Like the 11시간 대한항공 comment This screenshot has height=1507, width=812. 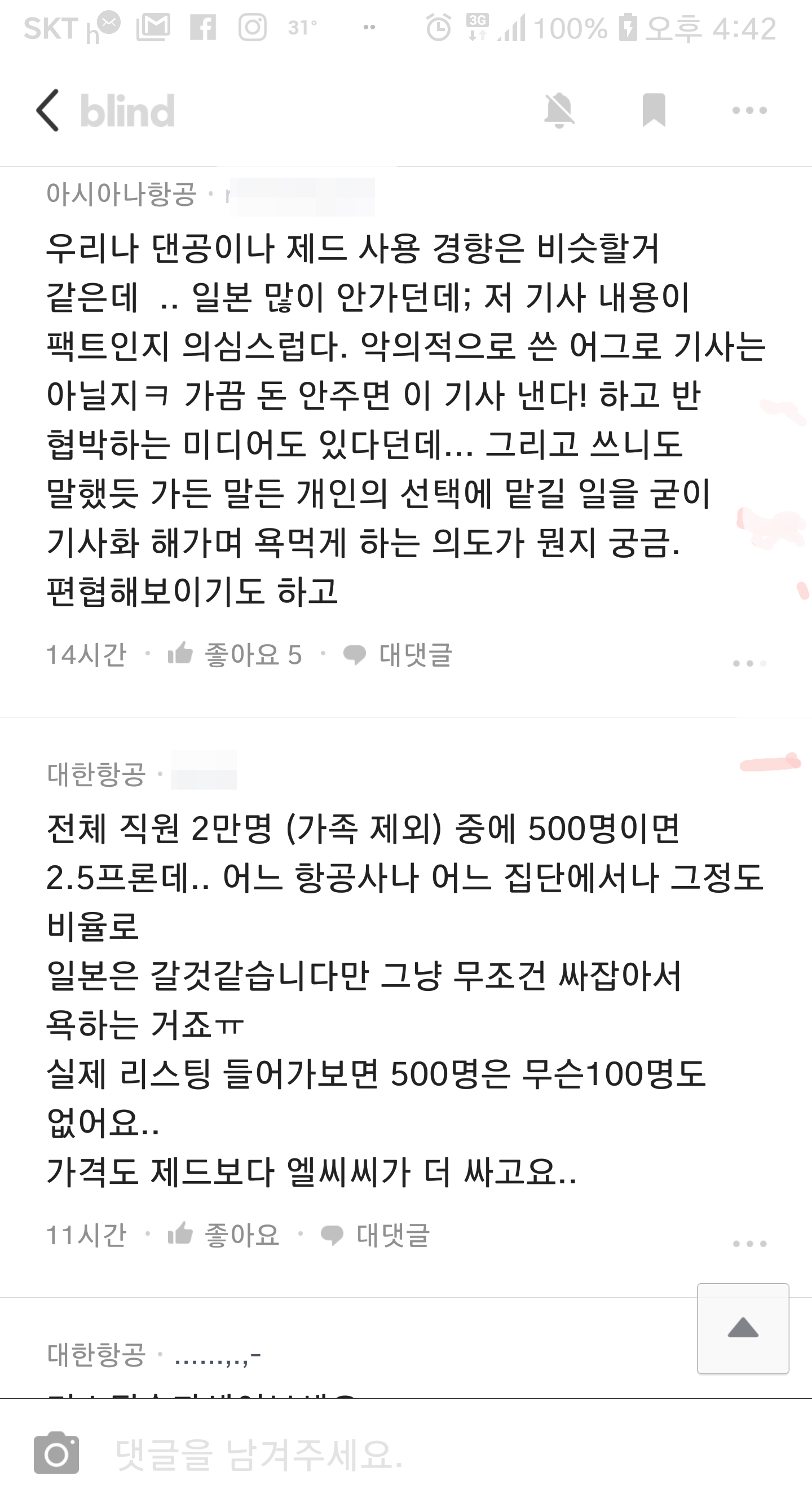[223, 1235]
